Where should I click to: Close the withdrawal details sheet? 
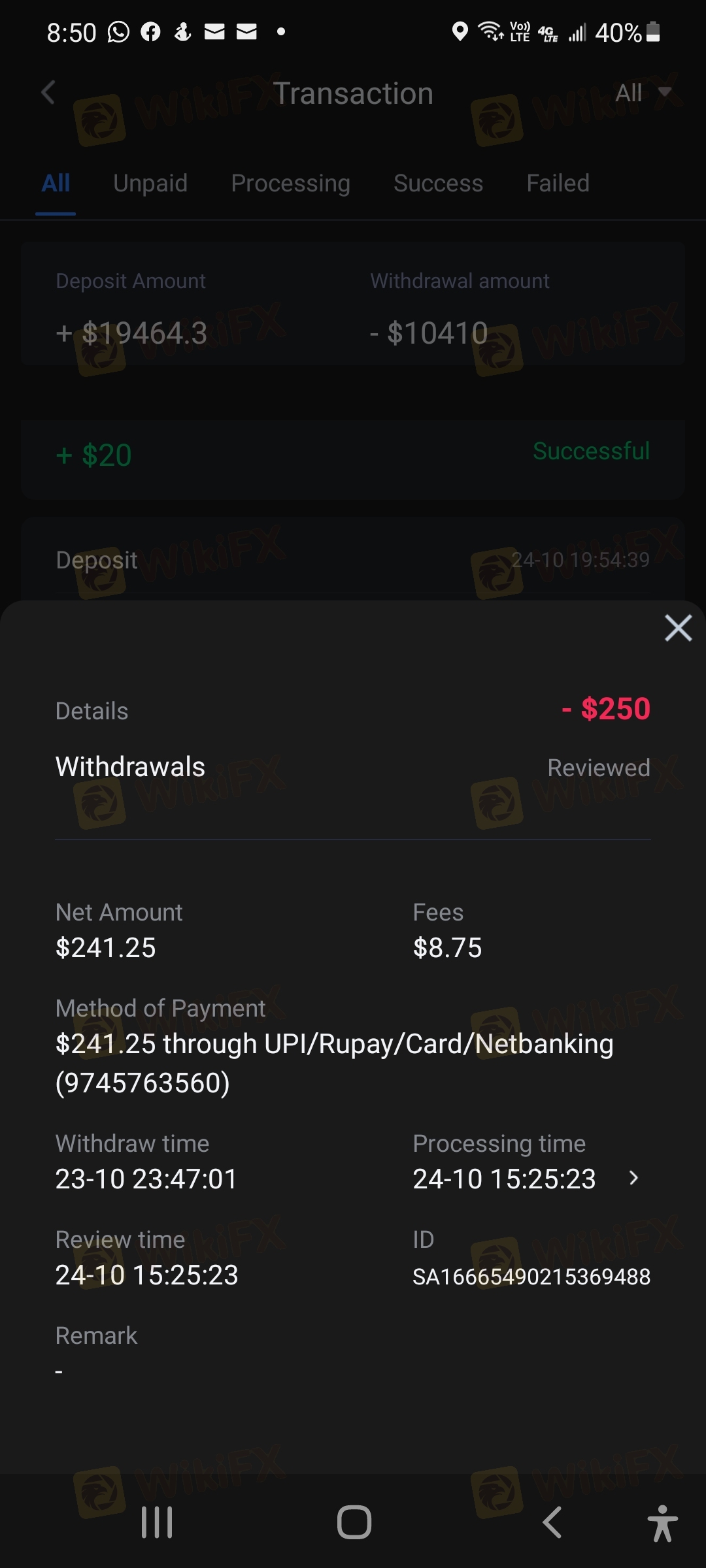click(x=678, y=629)
